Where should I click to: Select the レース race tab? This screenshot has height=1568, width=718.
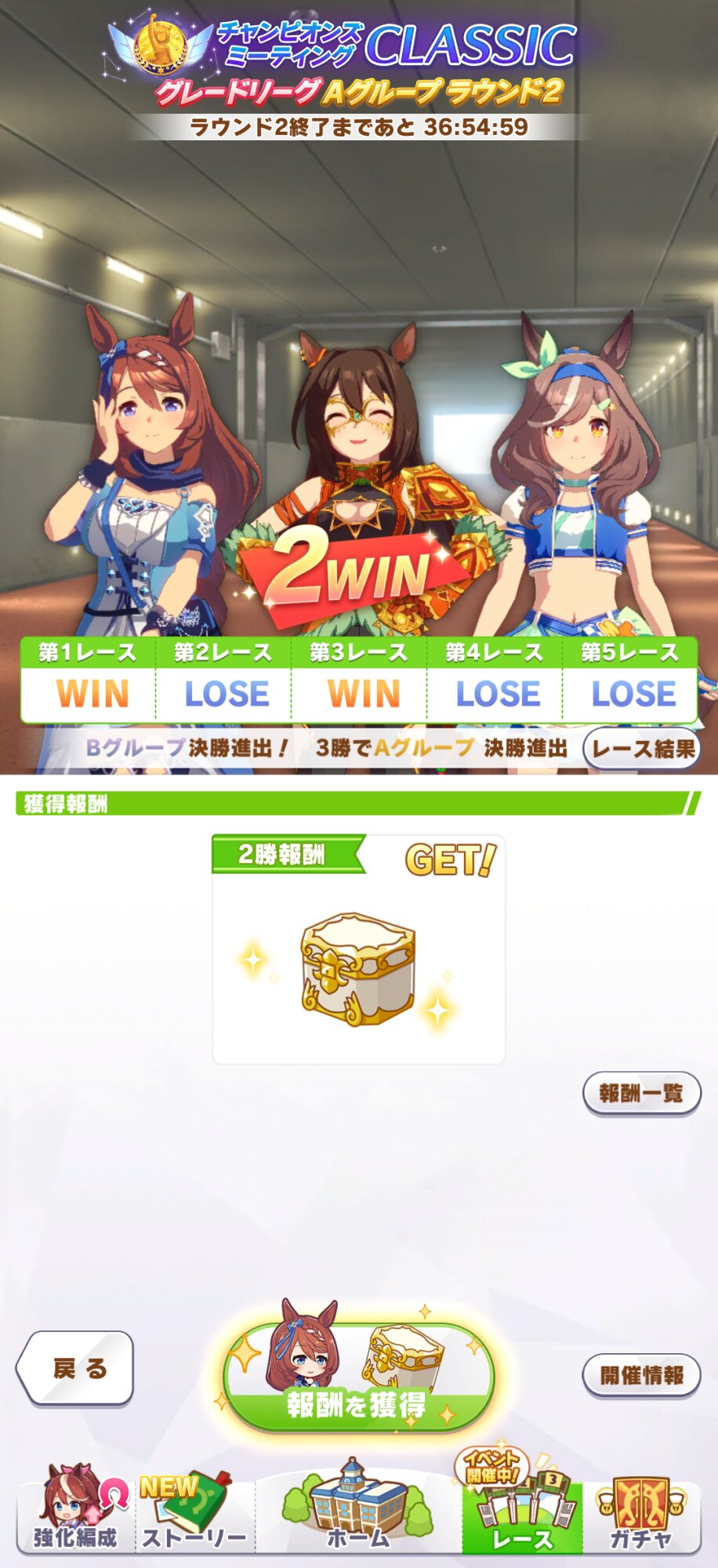[522, 1509]
